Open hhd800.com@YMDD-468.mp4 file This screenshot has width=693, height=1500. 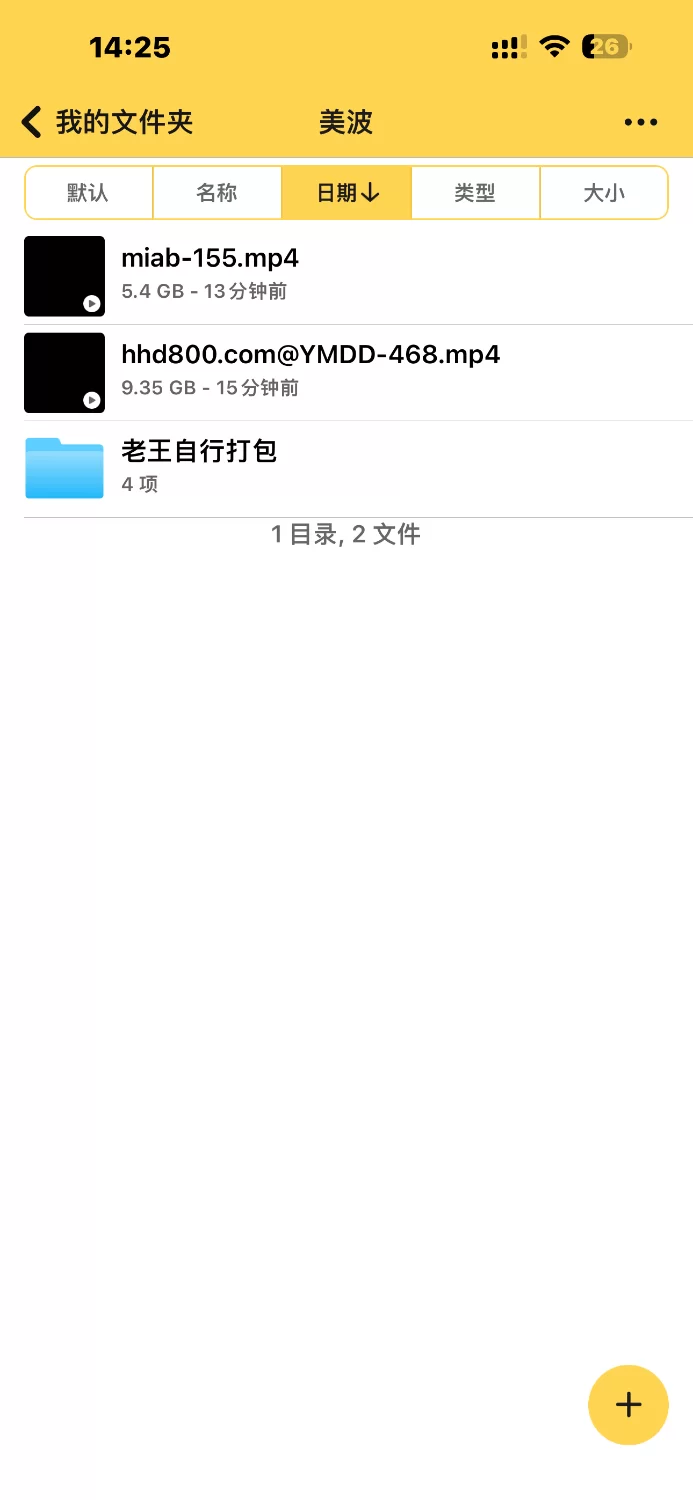click(x=310, y=370)
